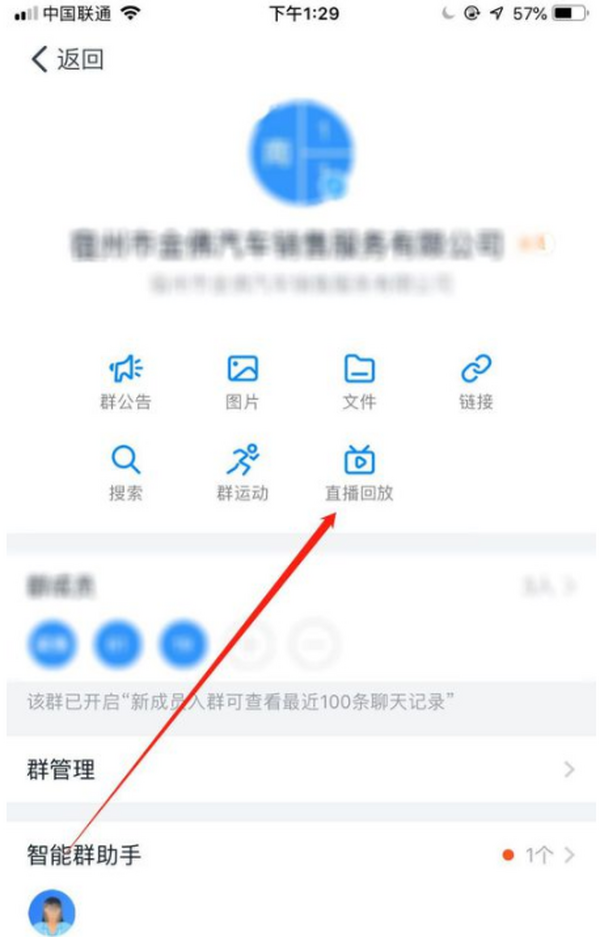Open the group avatar at top
The image size is (600, 937).
tap(300, 152)
